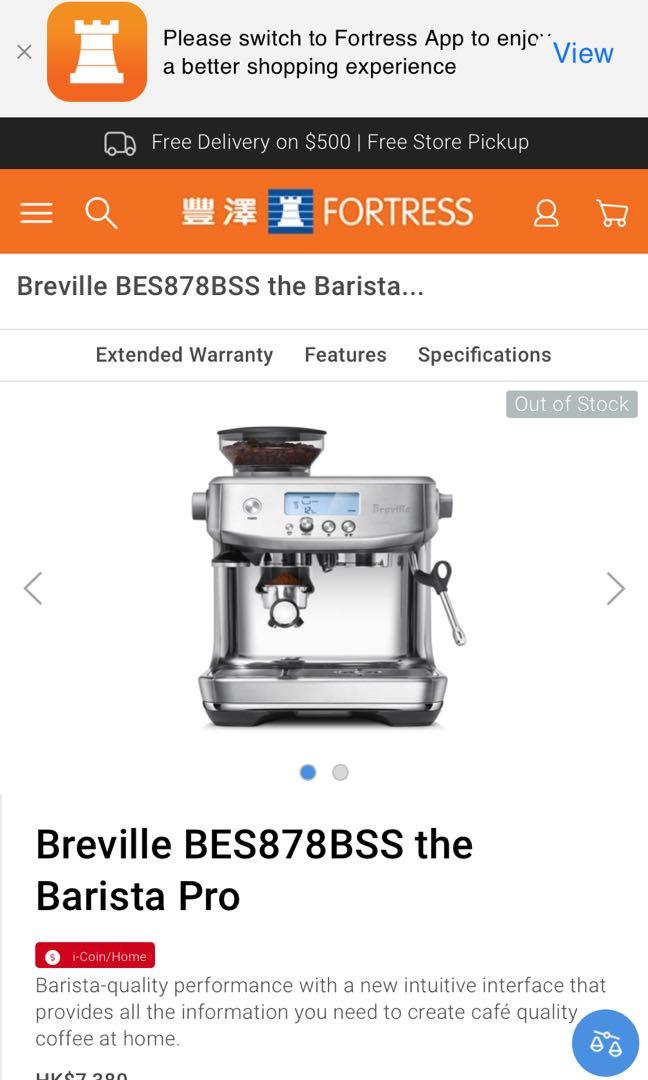648x1080 pixels.
Task: Tap the i-Coin/Home tag
Action: pyautogui.click(x=95, y=956)
